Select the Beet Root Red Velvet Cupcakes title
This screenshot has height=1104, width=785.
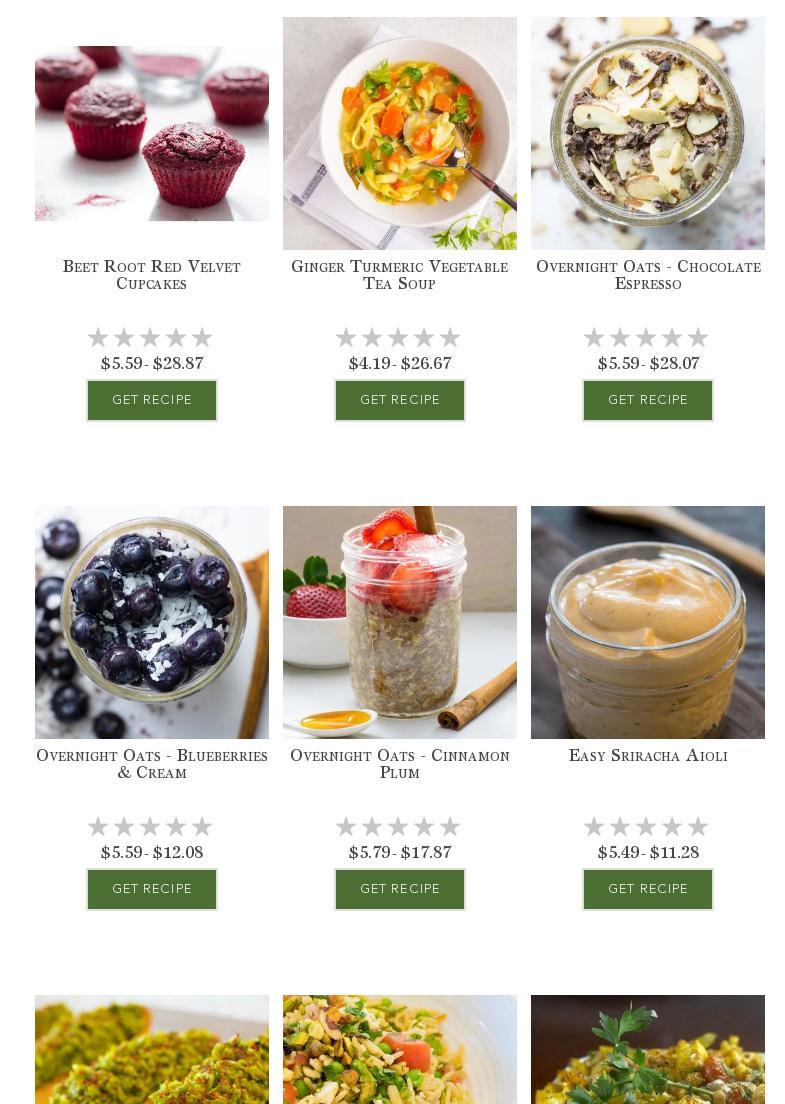(152, 274)
